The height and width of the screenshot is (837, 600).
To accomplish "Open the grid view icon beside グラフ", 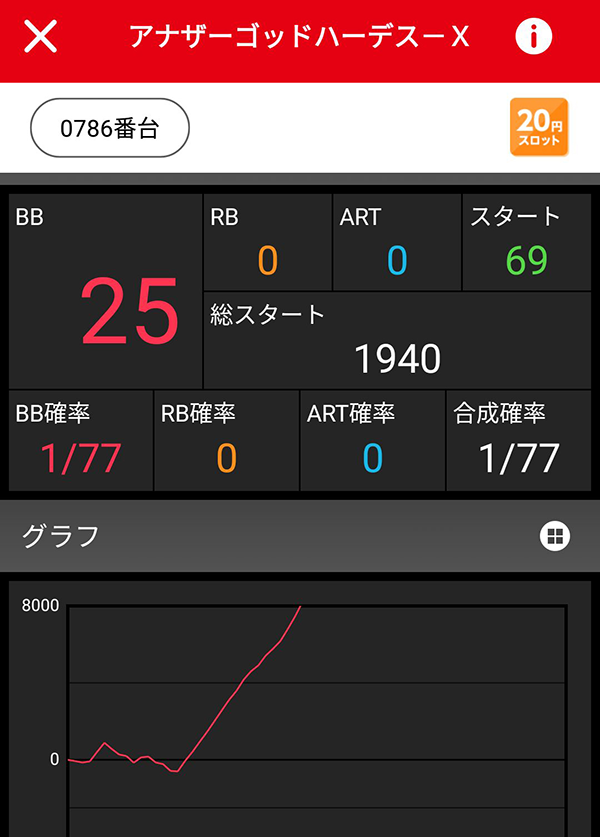I will click(554, 536).
